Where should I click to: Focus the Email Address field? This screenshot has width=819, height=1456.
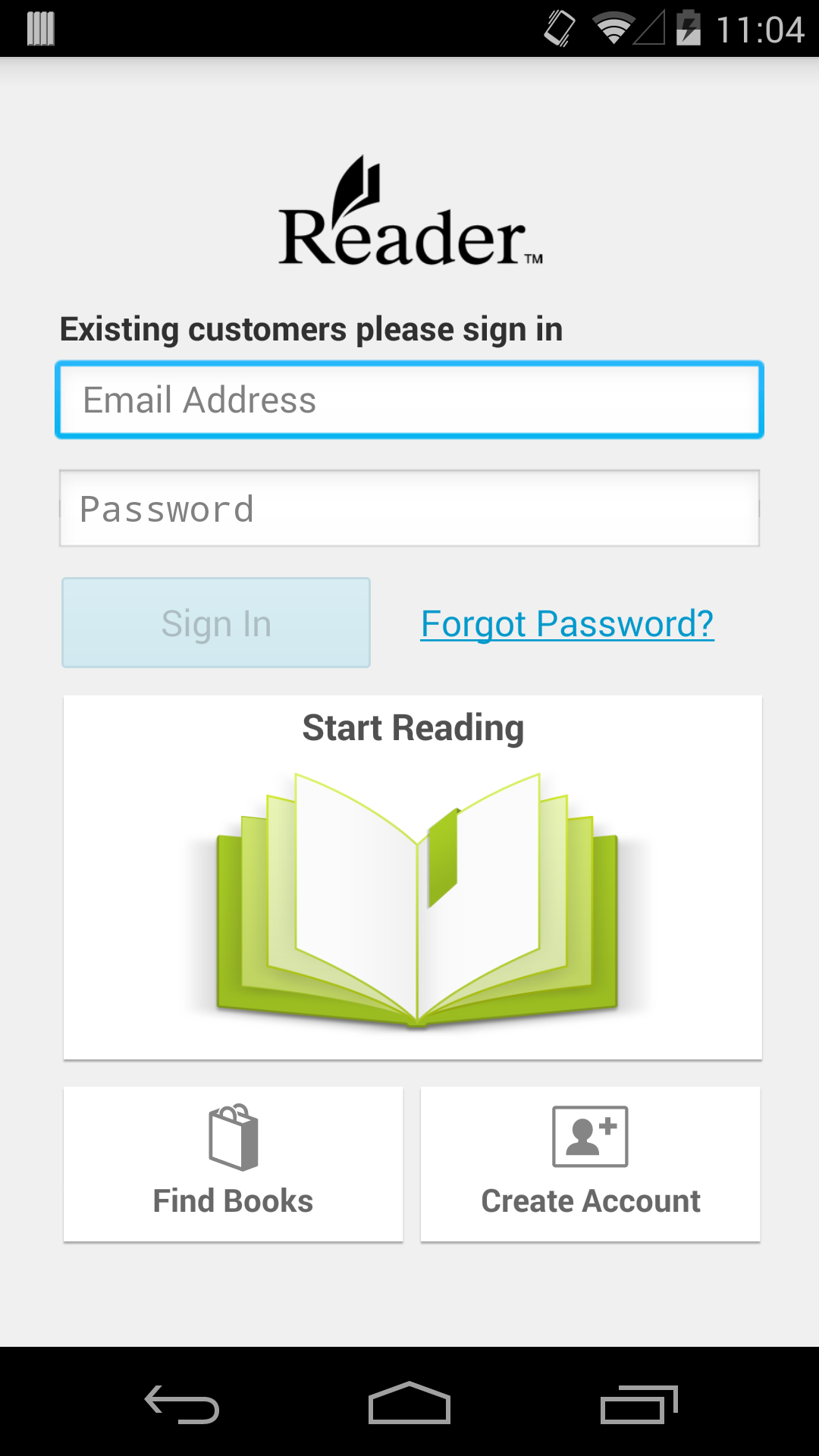click(409, 400)
